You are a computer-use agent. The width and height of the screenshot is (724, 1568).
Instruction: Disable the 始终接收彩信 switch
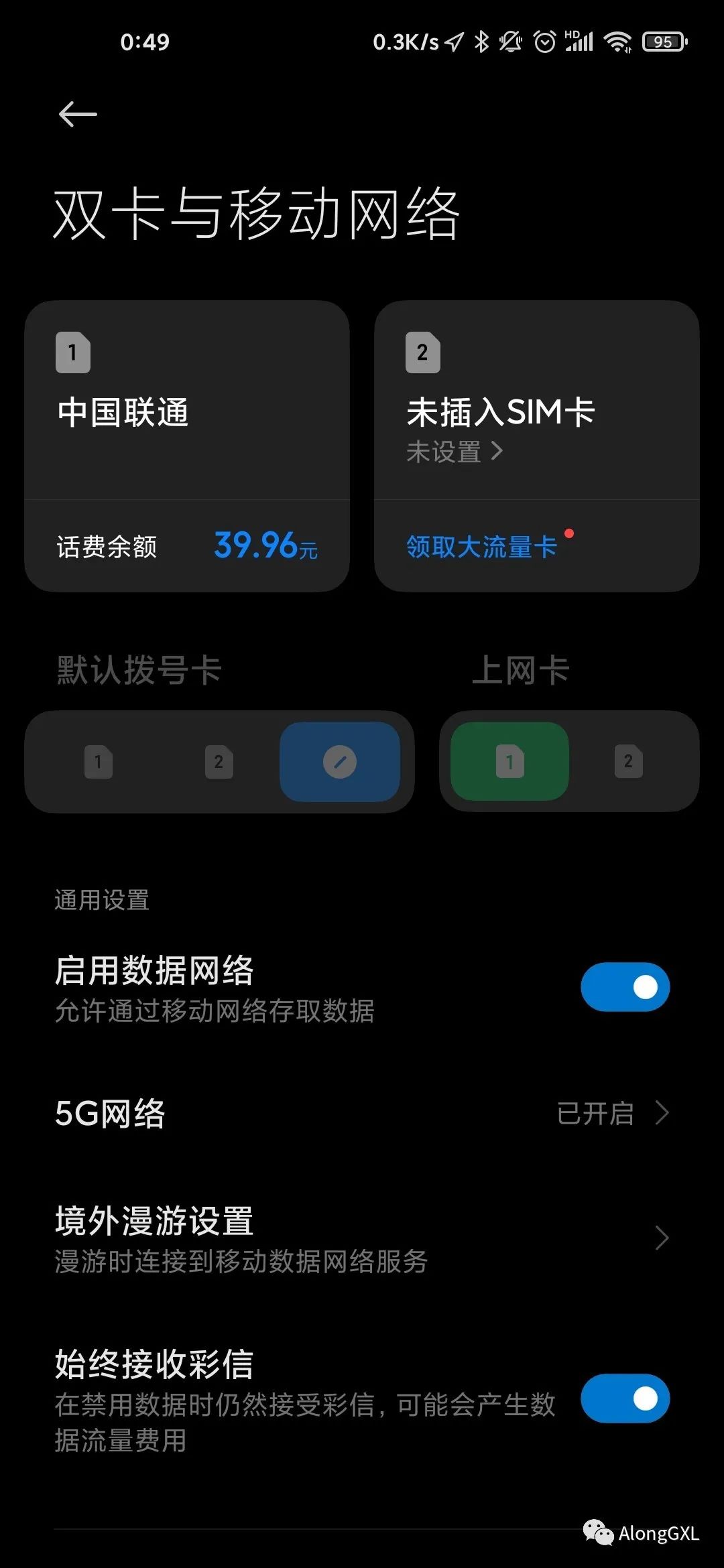625,1398
